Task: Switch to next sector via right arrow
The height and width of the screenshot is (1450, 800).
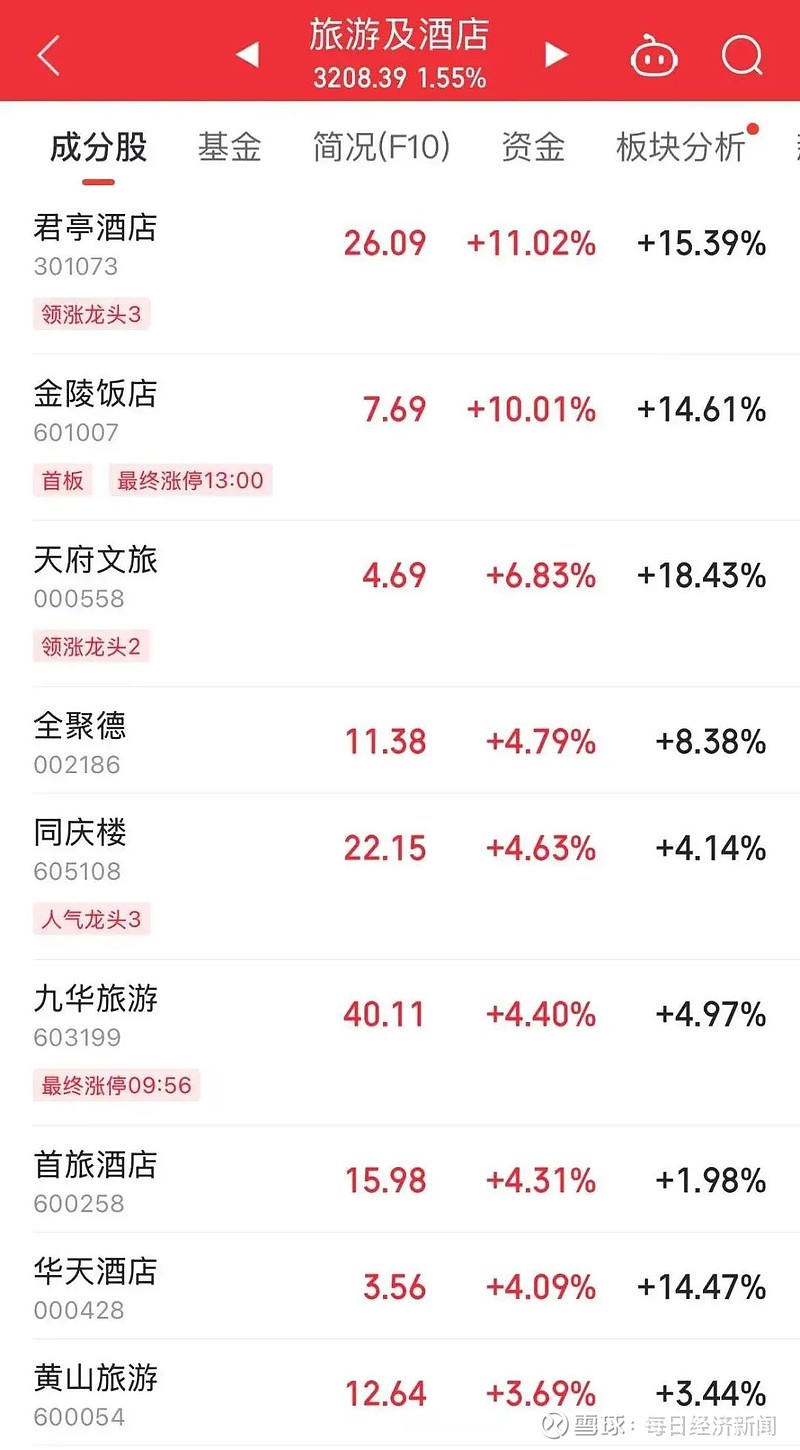Action: [x=556, y=55]
